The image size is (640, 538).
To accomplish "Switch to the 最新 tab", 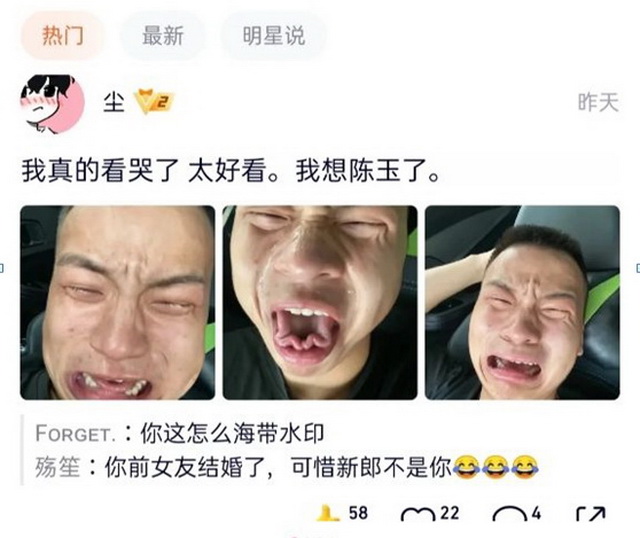I will (162, 36).
